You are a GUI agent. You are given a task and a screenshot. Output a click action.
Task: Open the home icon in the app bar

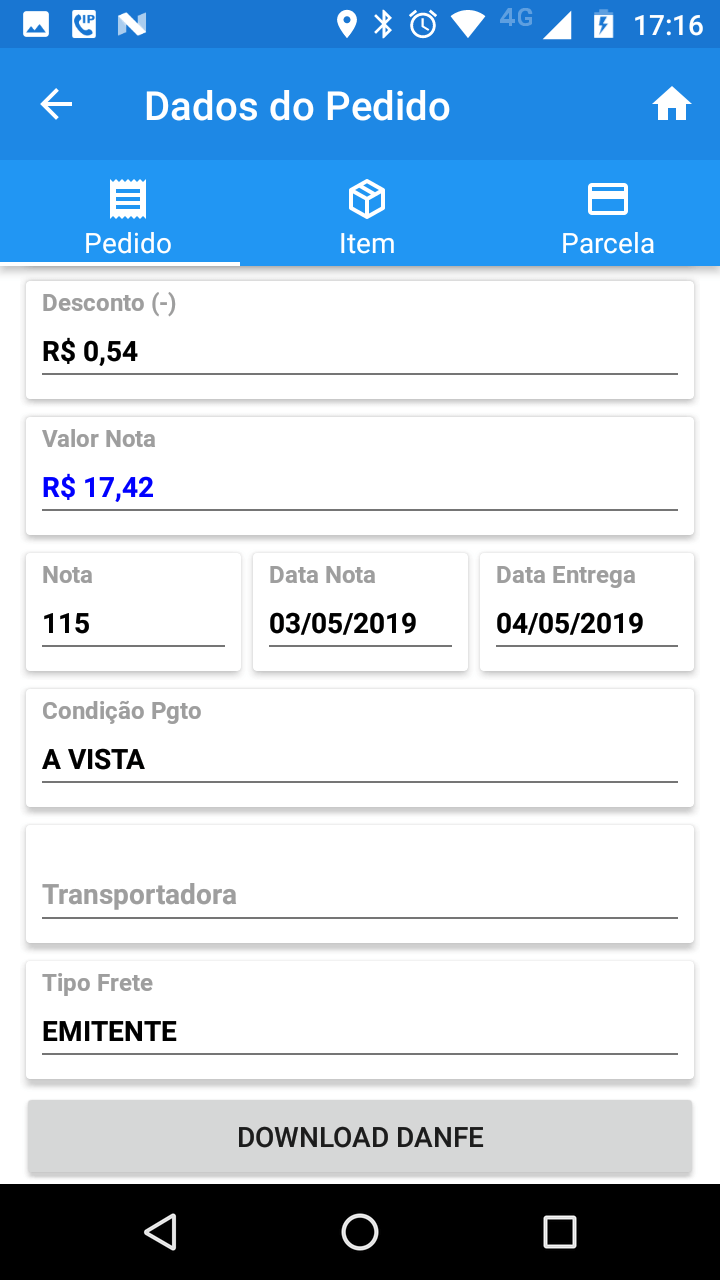[x=672, y=105]
